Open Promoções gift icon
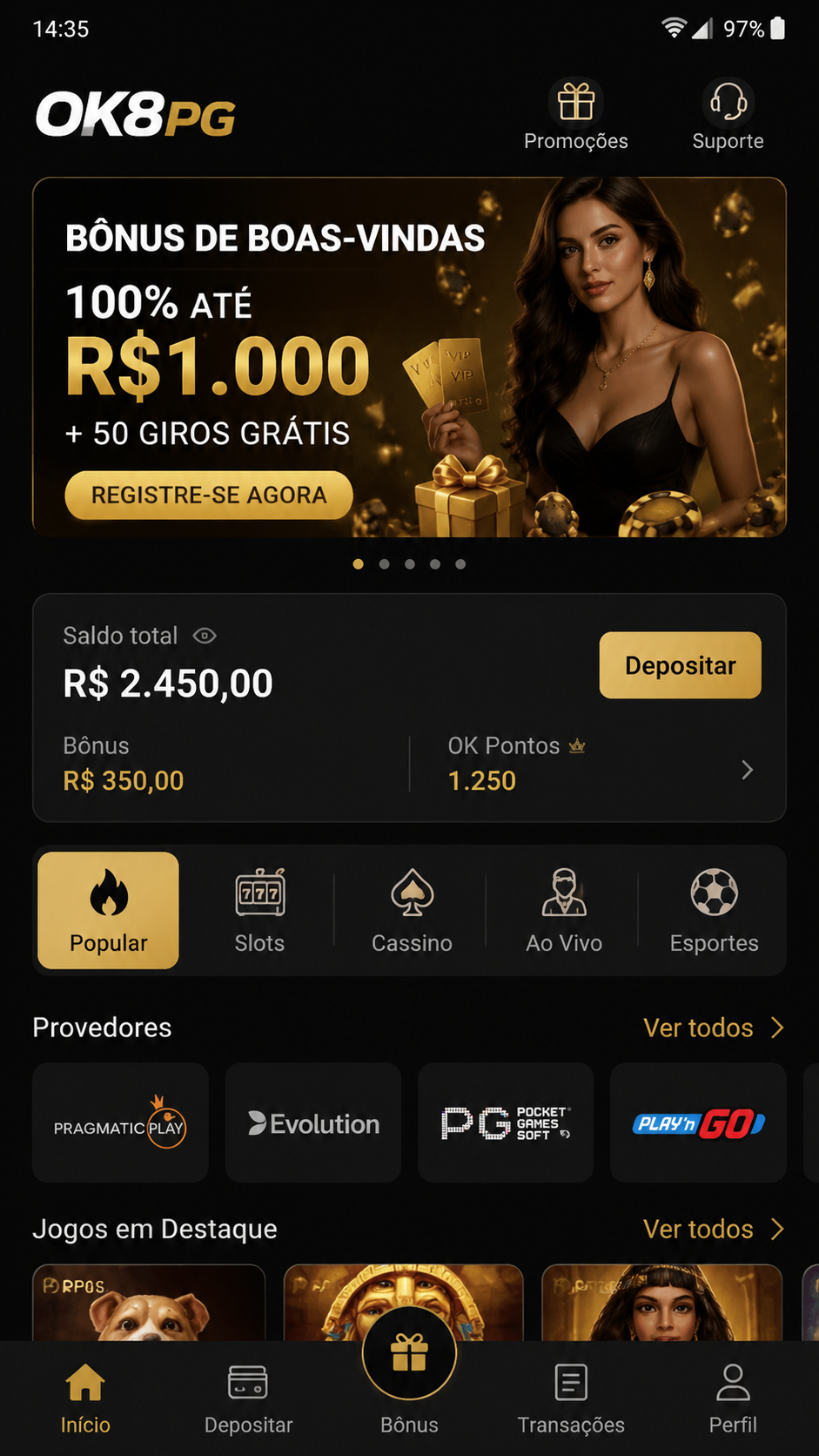819x1456 pixels. [576, 103]
